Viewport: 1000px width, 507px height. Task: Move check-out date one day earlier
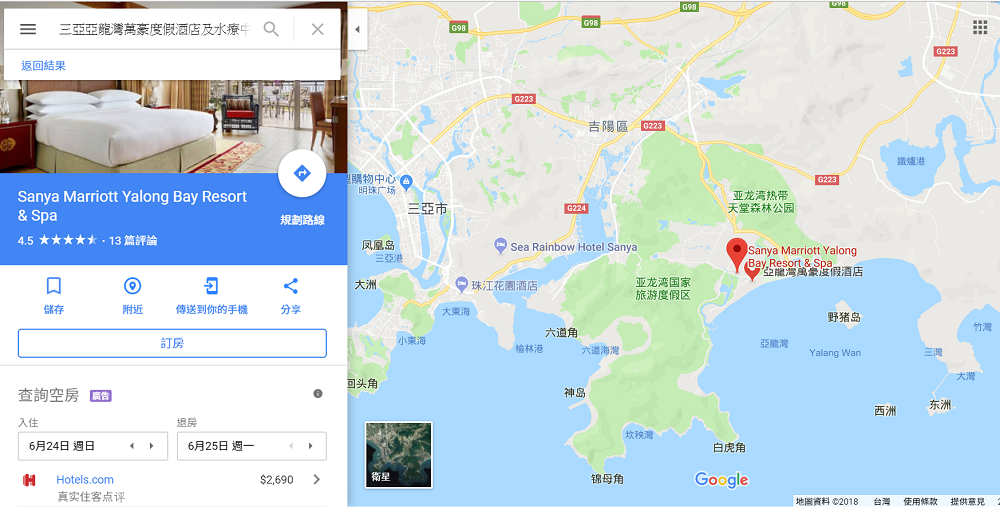pos(291,446)
